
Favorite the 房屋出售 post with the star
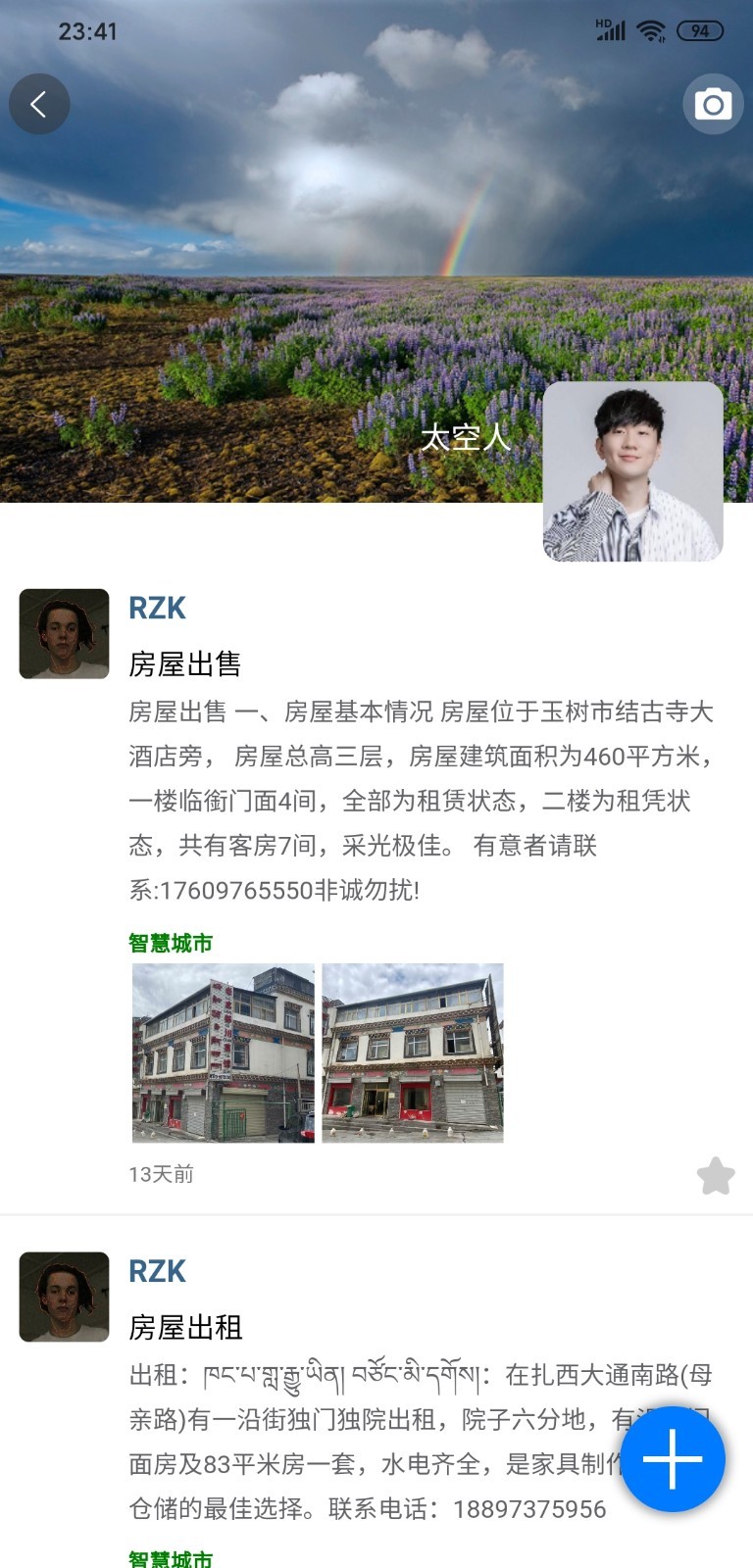tap(716, 1175)
